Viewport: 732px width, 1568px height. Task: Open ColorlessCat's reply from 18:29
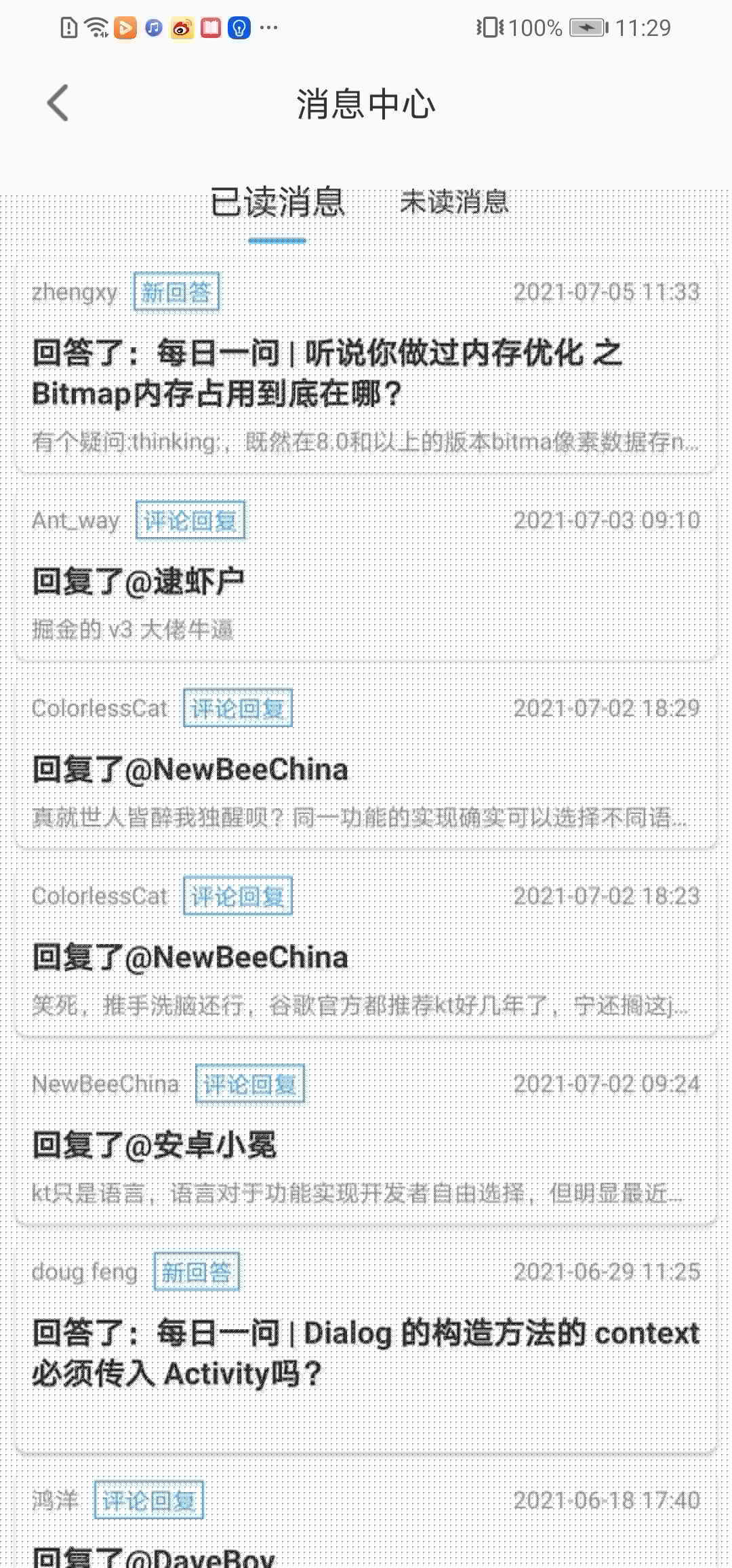(366, 770)
